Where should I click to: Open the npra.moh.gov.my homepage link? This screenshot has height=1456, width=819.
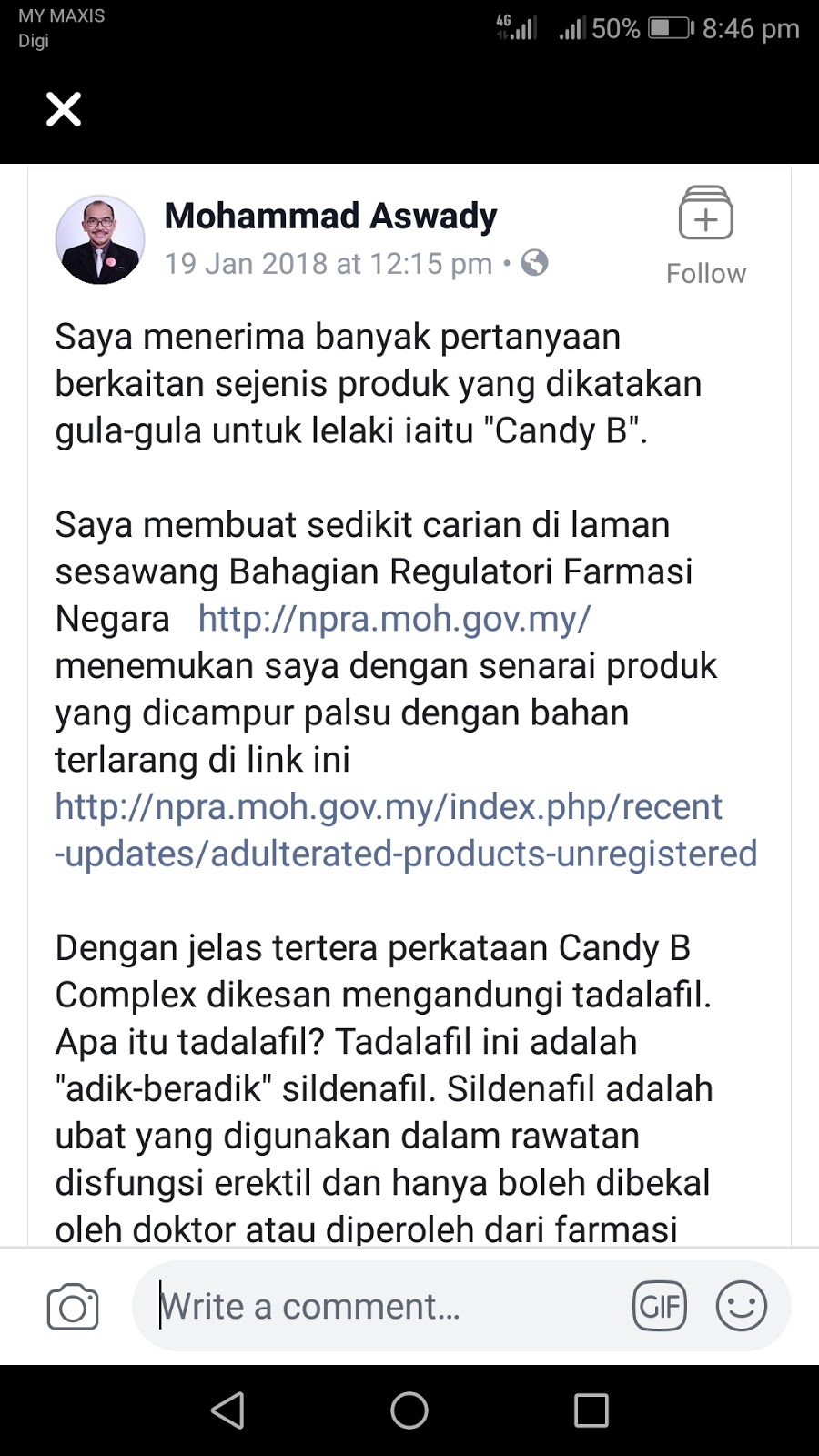pyautogui.click(x=395, y=619)
